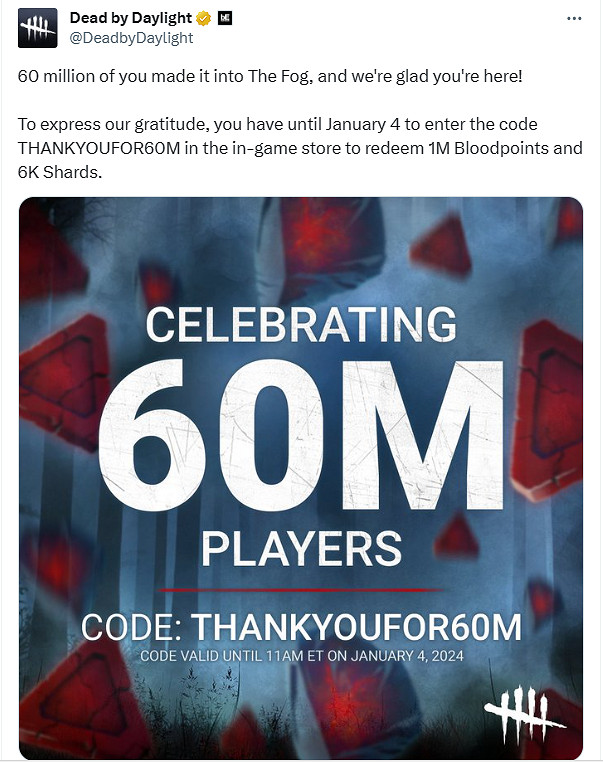Open Dead by Daylight's profile picture
The height and width of the screenshot is (762, 603).
37,28
